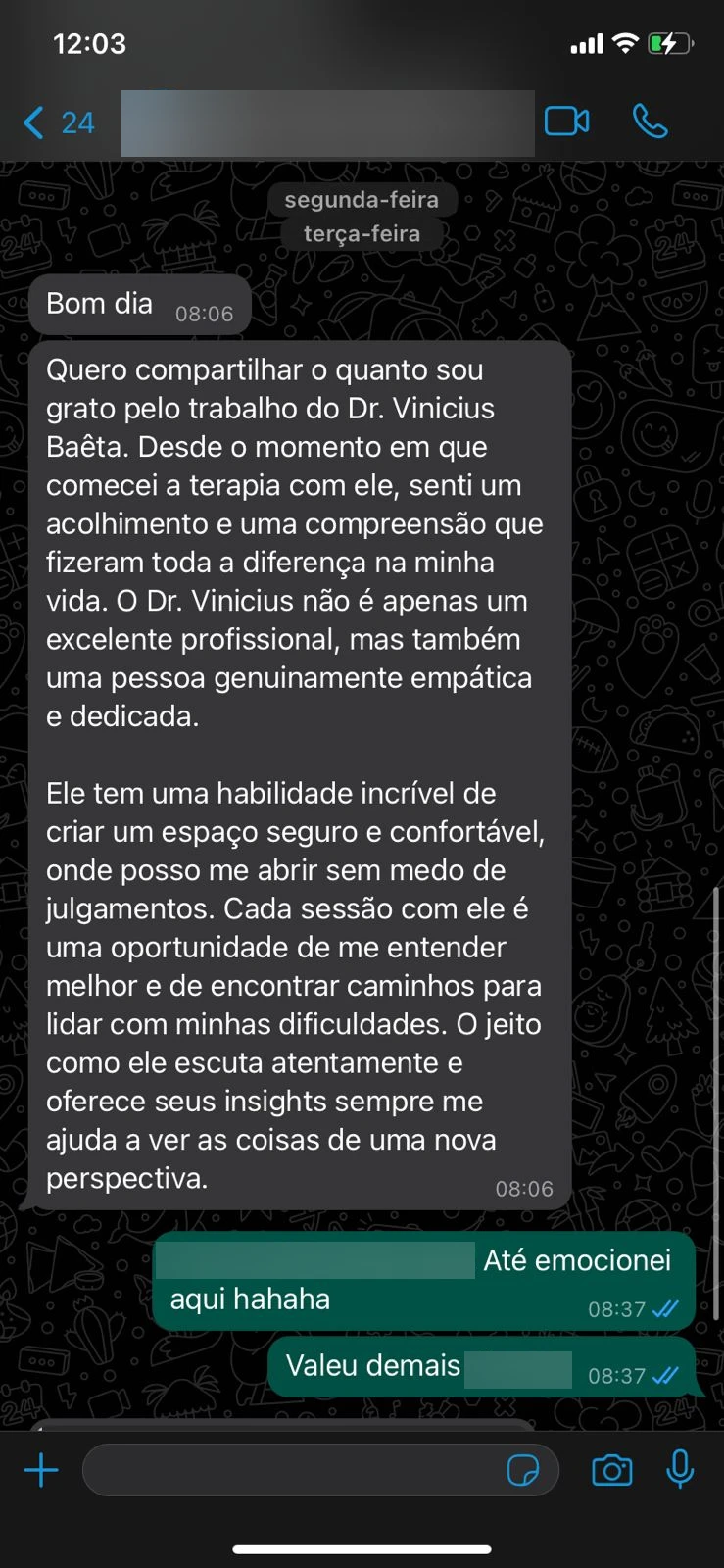Record a voice note with the microphone icon
Screen dimensions: 724x1568
(x=680, y=1470)
